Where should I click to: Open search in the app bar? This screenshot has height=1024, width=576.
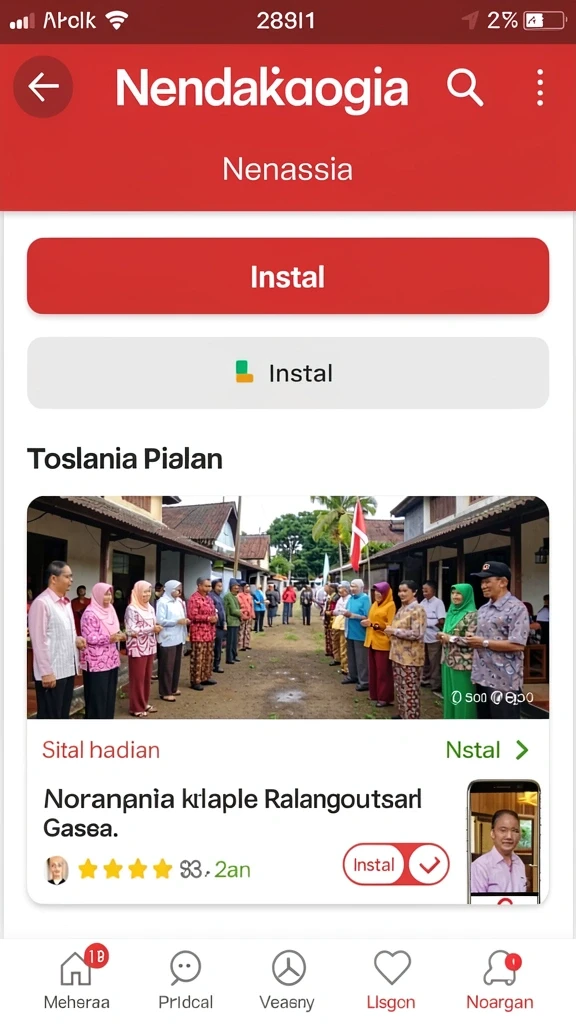[x=464, y=87]
